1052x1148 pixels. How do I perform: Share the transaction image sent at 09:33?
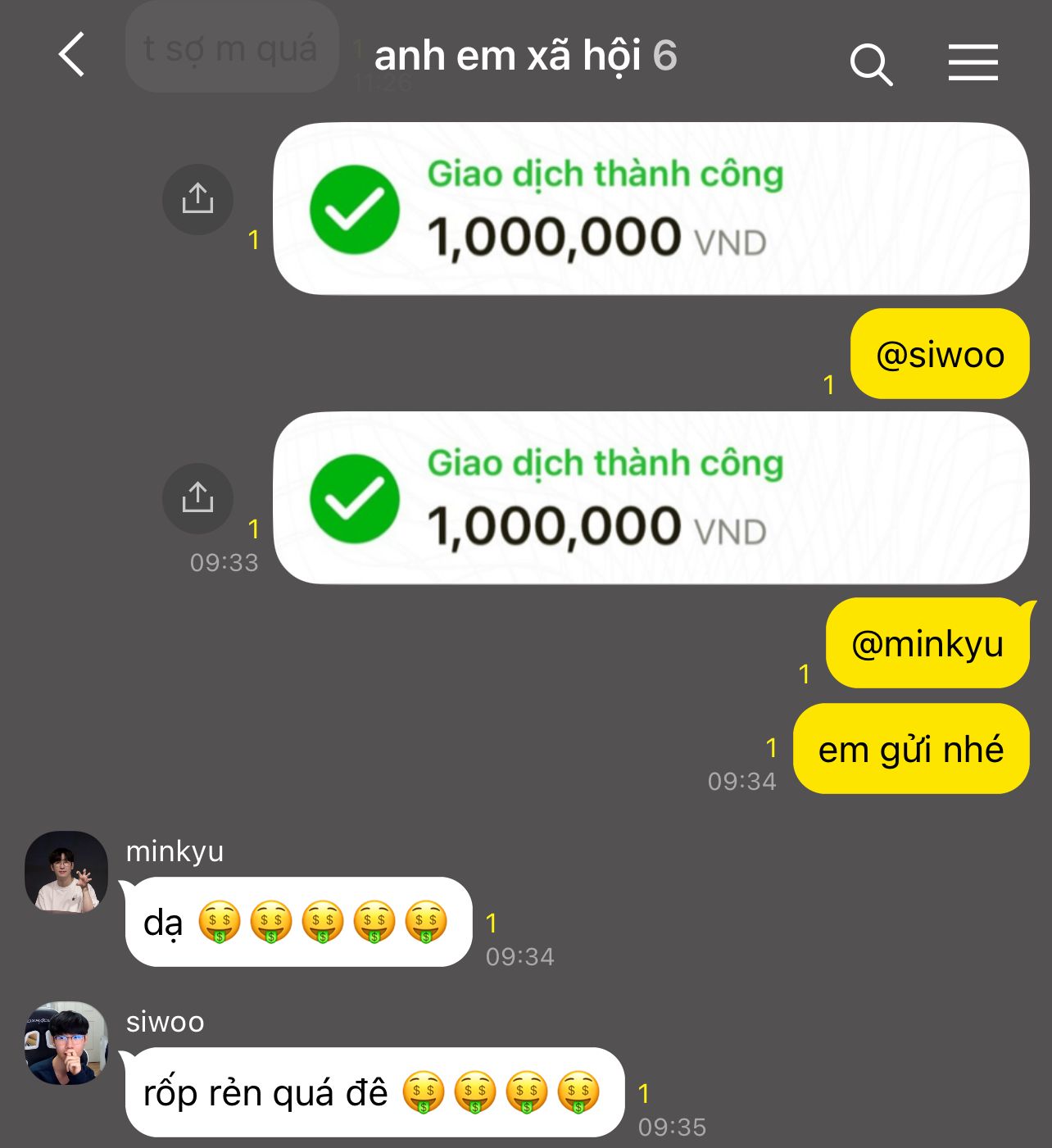tap(197, 498)
